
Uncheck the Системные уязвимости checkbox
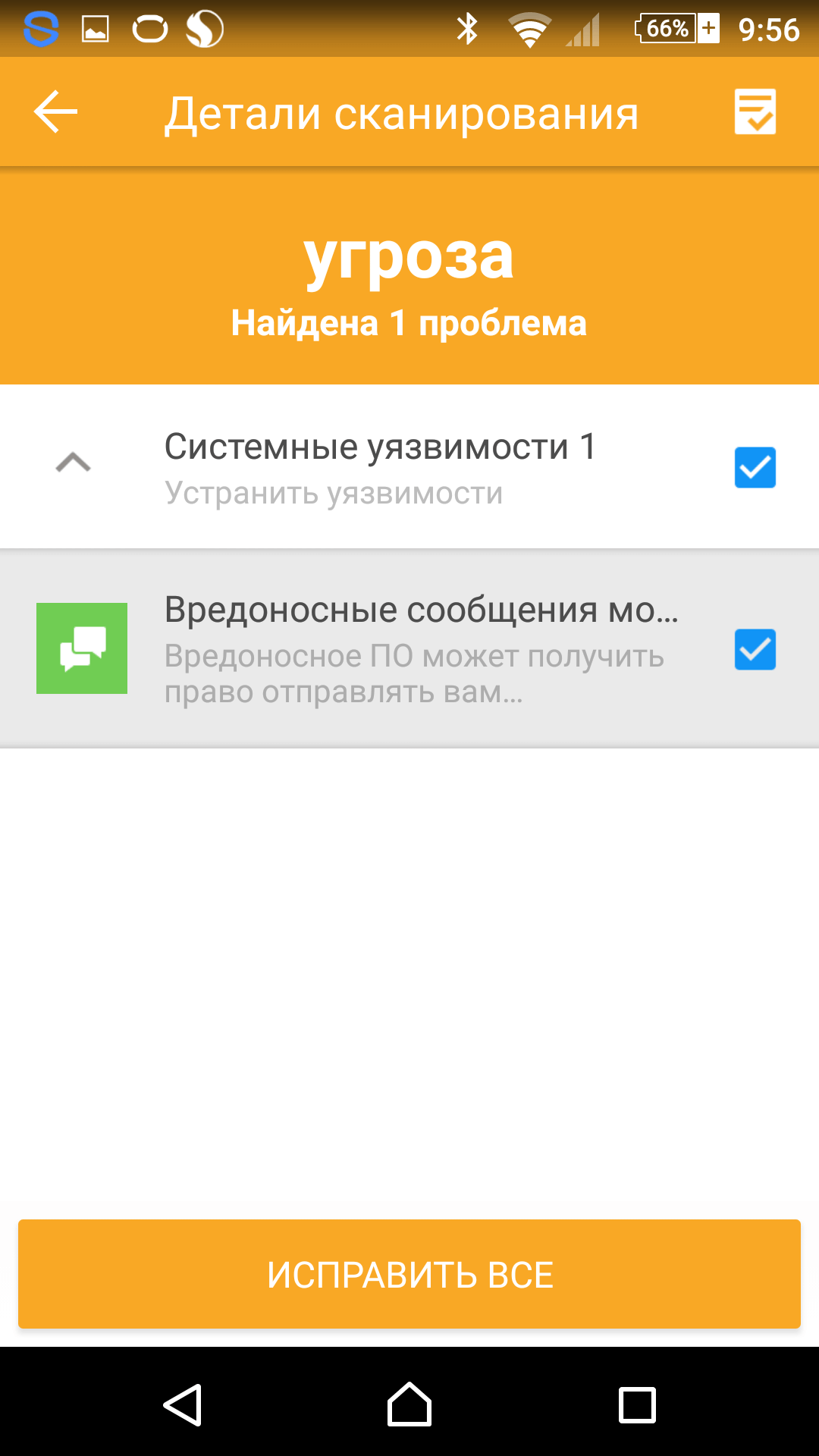(x=755, y=467)
